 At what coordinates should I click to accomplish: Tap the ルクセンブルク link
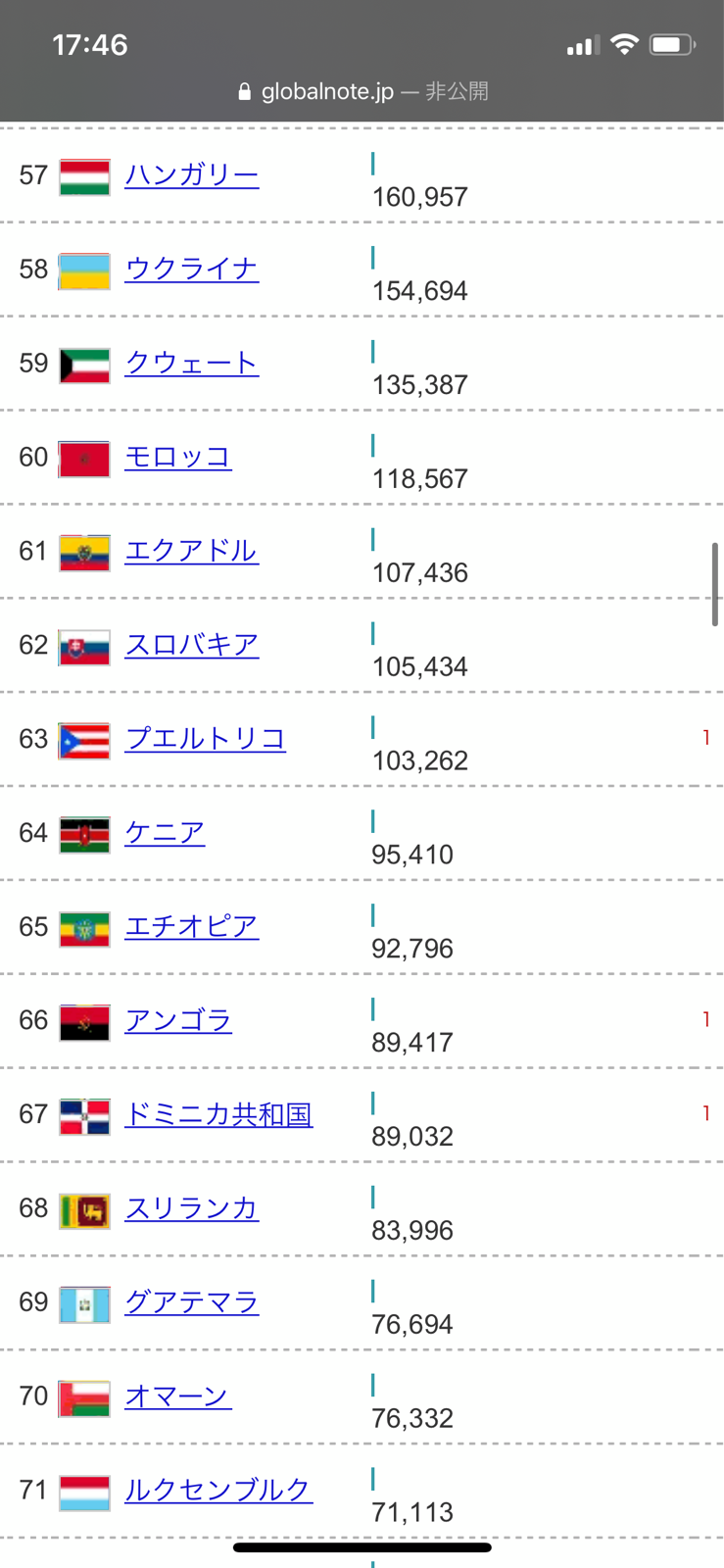[218, 1493]
